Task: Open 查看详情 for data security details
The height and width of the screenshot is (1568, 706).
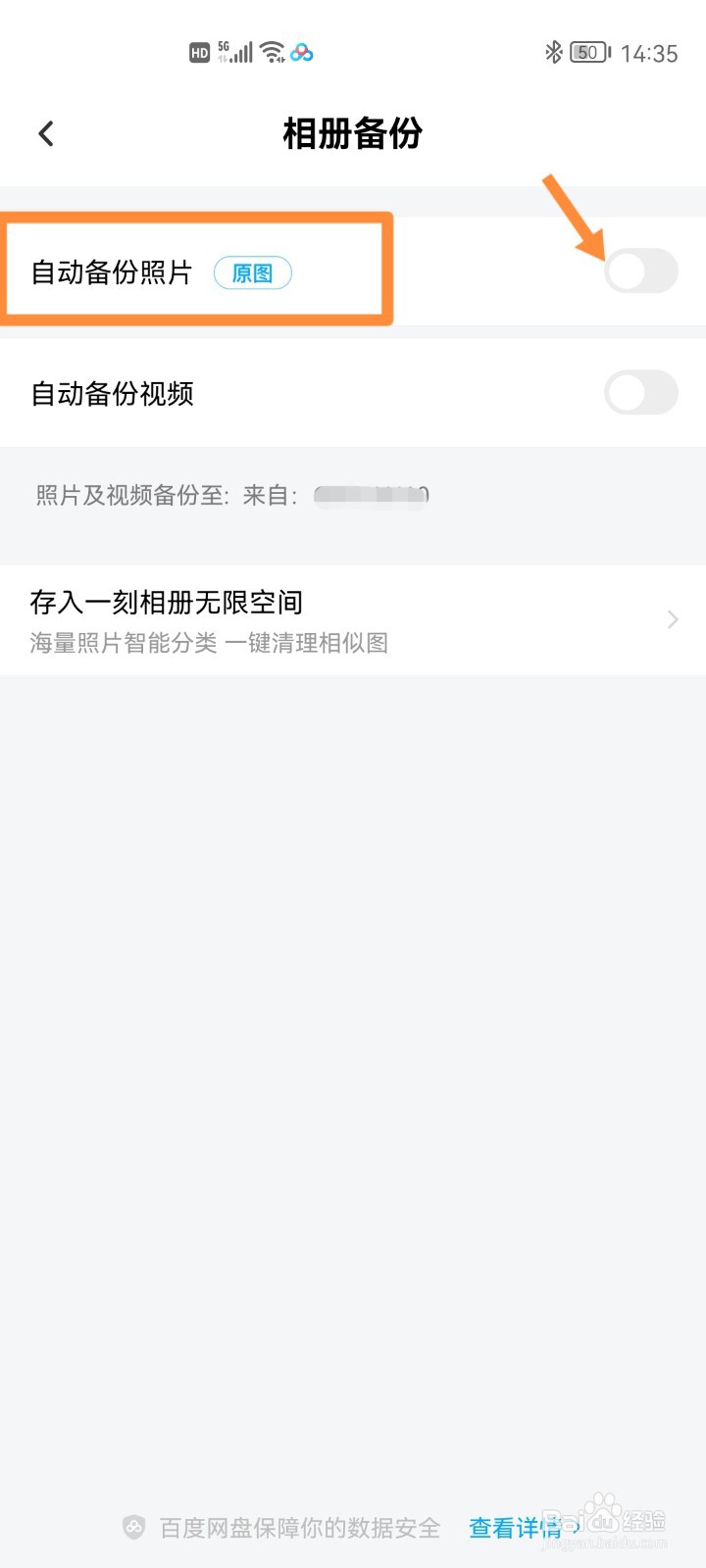Action: tap(515, 1528)
